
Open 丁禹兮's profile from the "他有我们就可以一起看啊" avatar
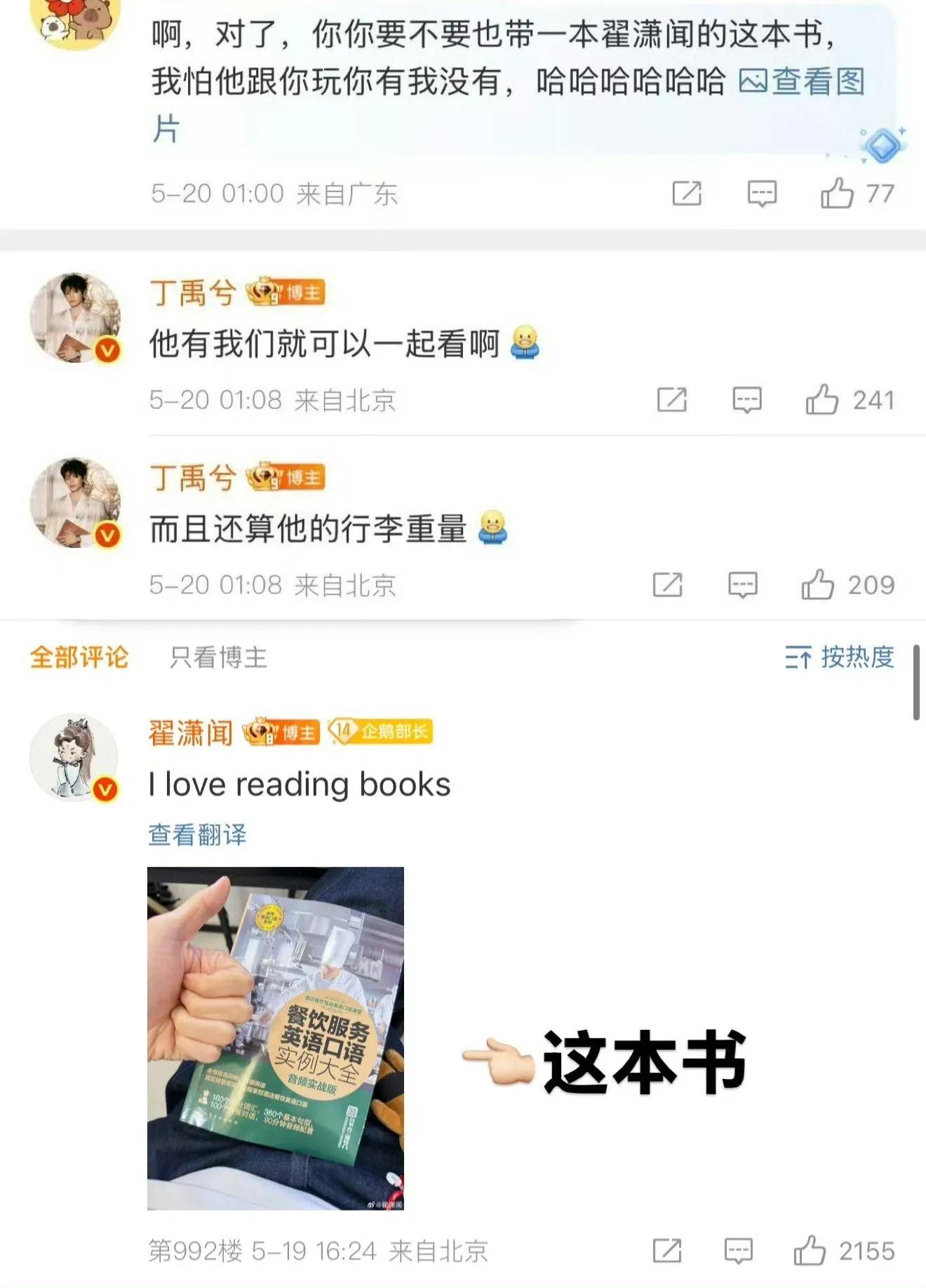[x=74, y=318]
